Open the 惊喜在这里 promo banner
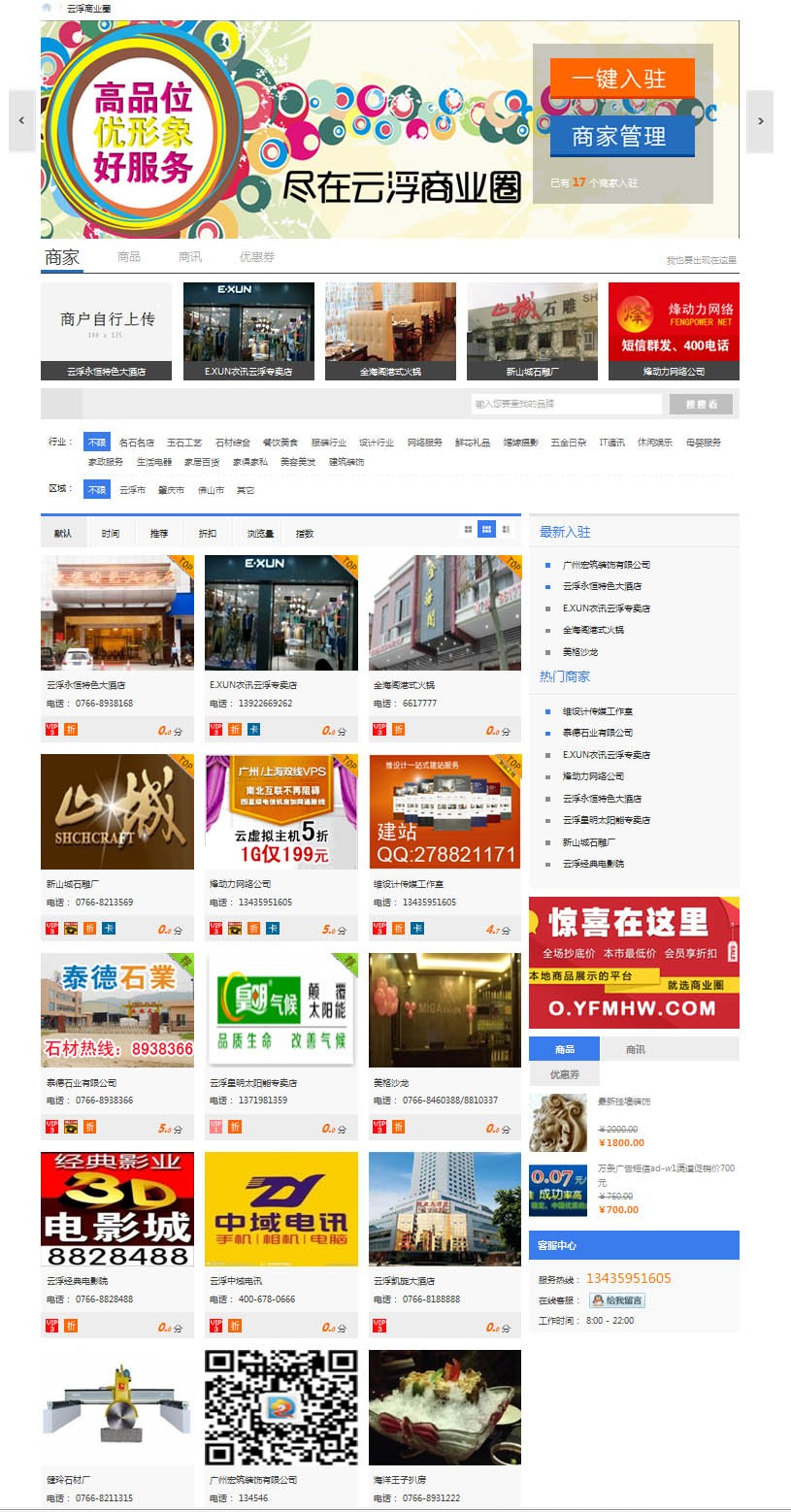Screen dimensions: 791x1512 click(634, 962)
